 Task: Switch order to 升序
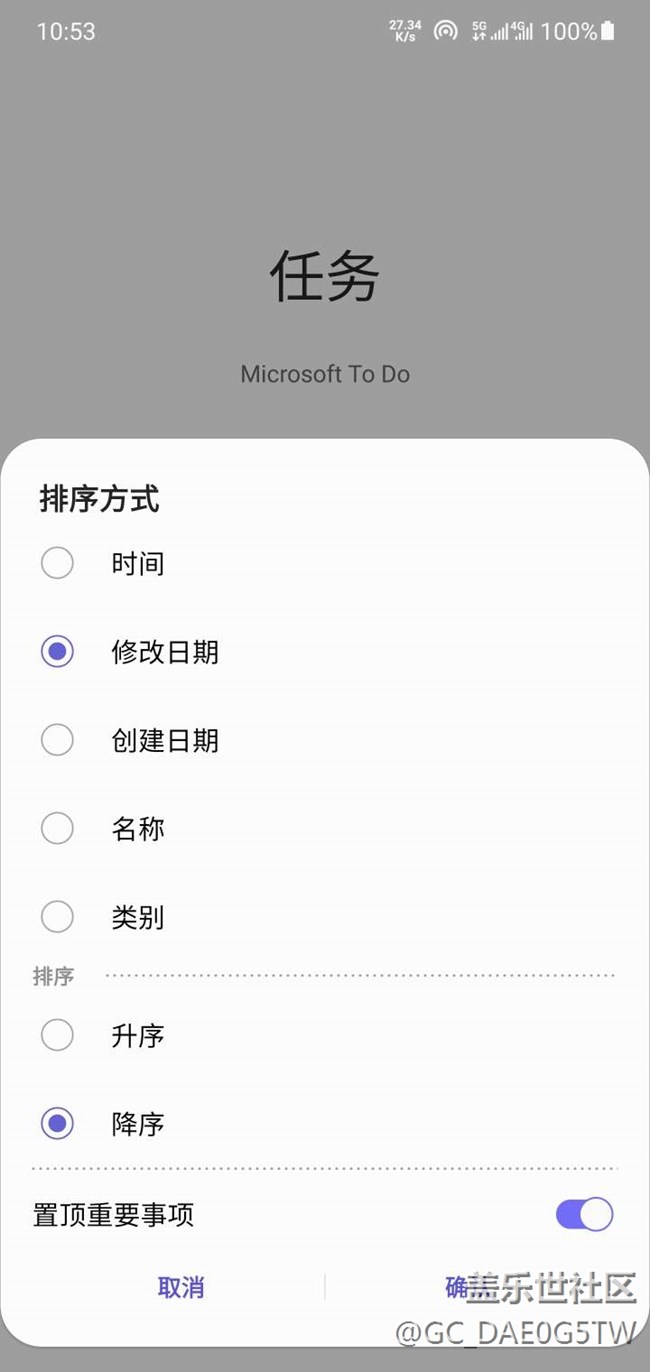57,1035
